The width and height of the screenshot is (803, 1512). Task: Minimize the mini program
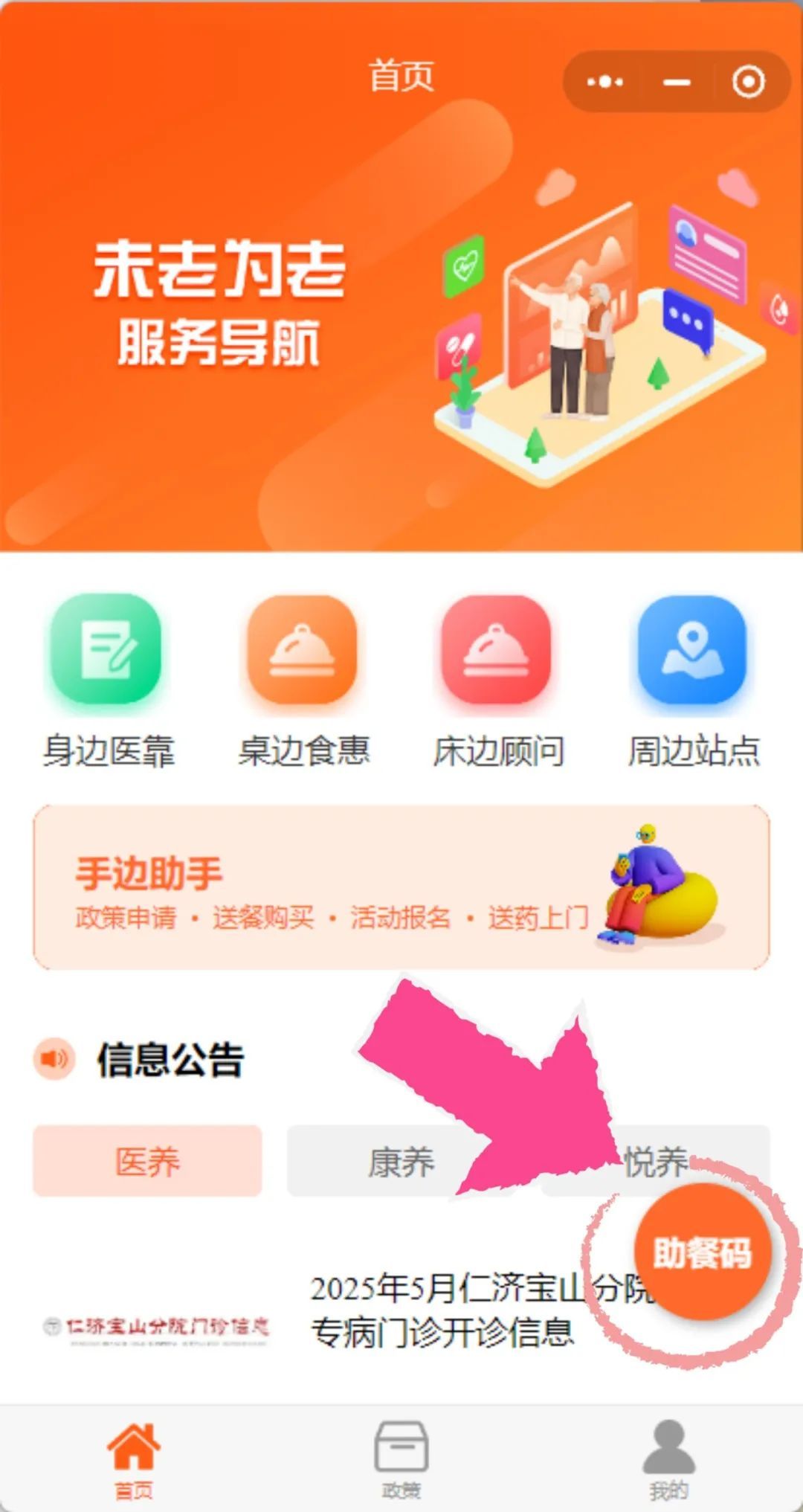click(677, 82)
